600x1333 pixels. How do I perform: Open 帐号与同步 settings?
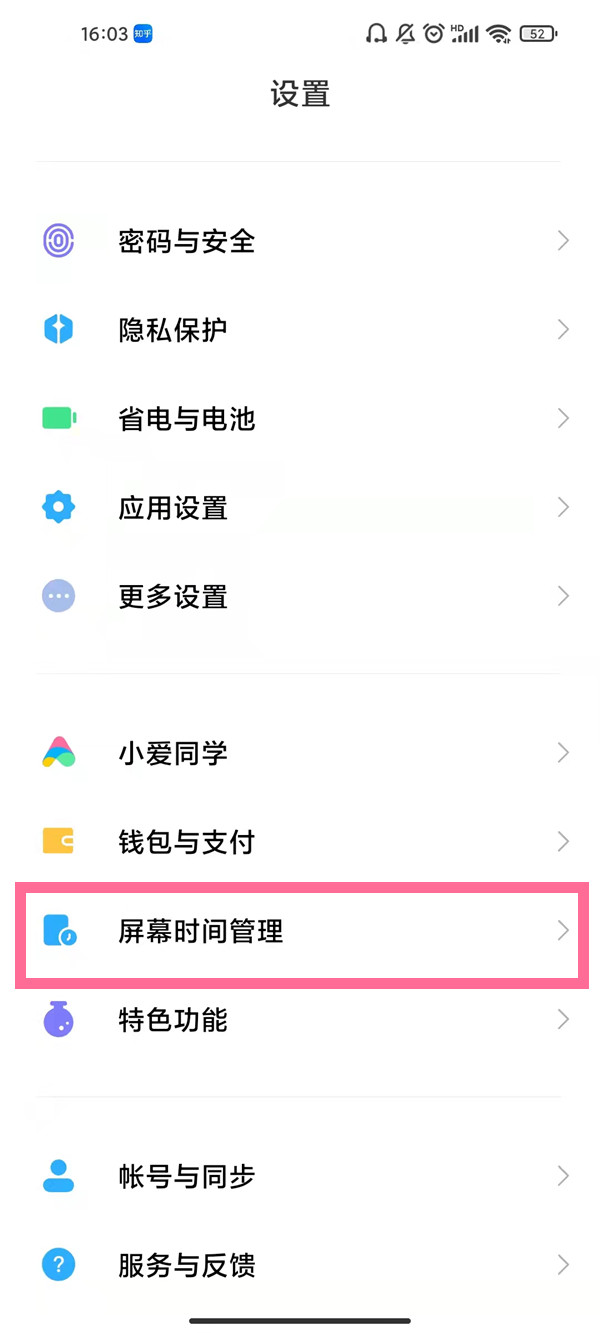pos(187,1176)
